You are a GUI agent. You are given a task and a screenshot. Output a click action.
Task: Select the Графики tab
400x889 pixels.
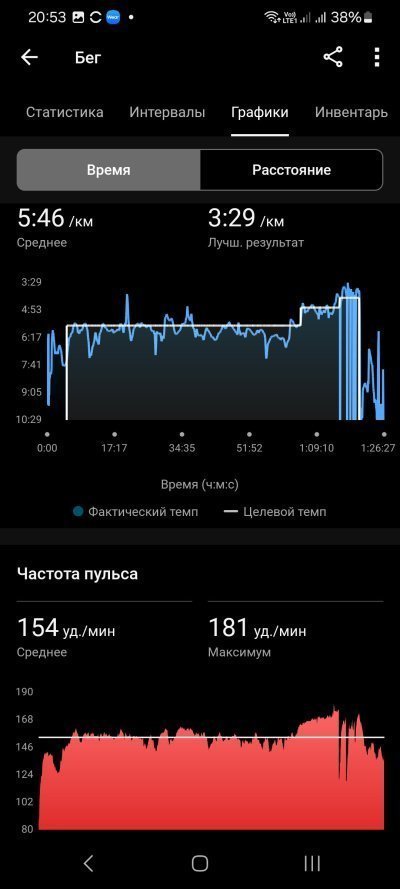[x=259, y=112]
